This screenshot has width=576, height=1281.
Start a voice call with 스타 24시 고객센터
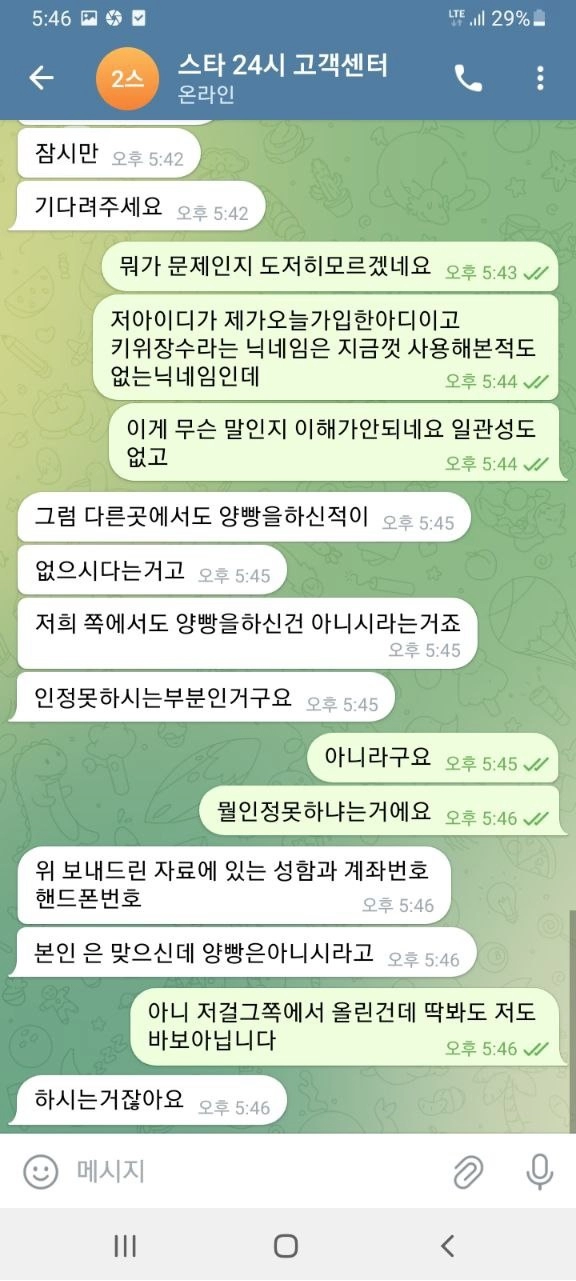tap(467, 78)
